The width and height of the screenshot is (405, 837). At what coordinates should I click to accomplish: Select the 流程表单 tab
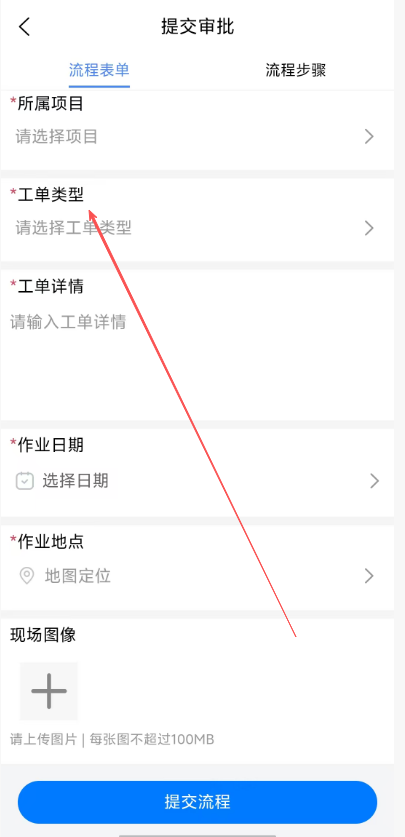pyautogui.click(x=99, y=70)
